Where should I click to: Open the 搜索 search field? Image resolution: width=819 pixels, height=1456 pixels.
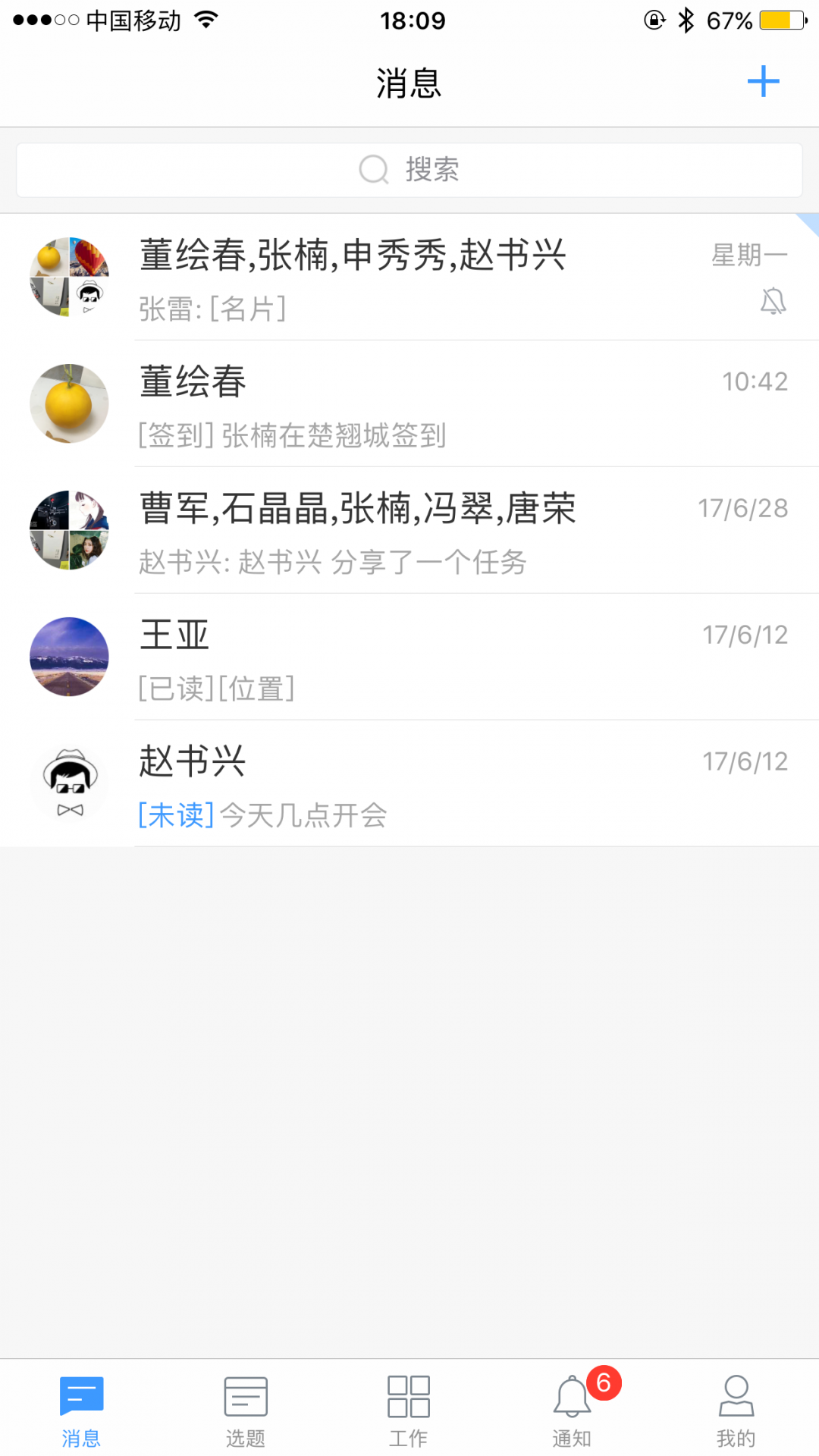pyautogui.click(x=409, y=170)
